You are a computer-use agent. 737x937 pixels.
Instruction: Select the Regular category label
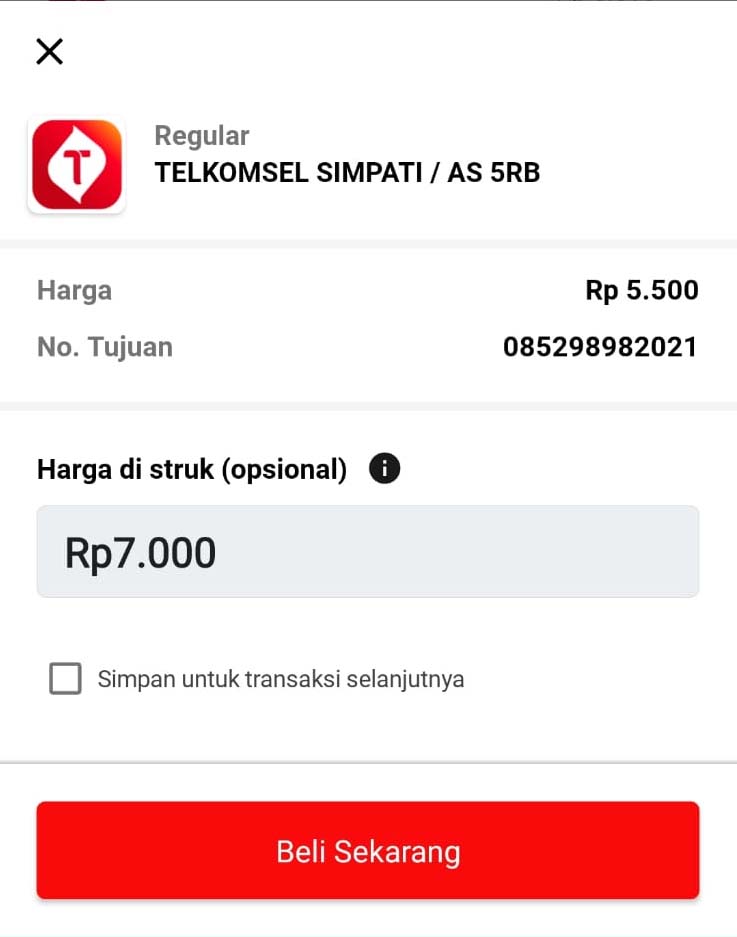click(x=201, y=135)
